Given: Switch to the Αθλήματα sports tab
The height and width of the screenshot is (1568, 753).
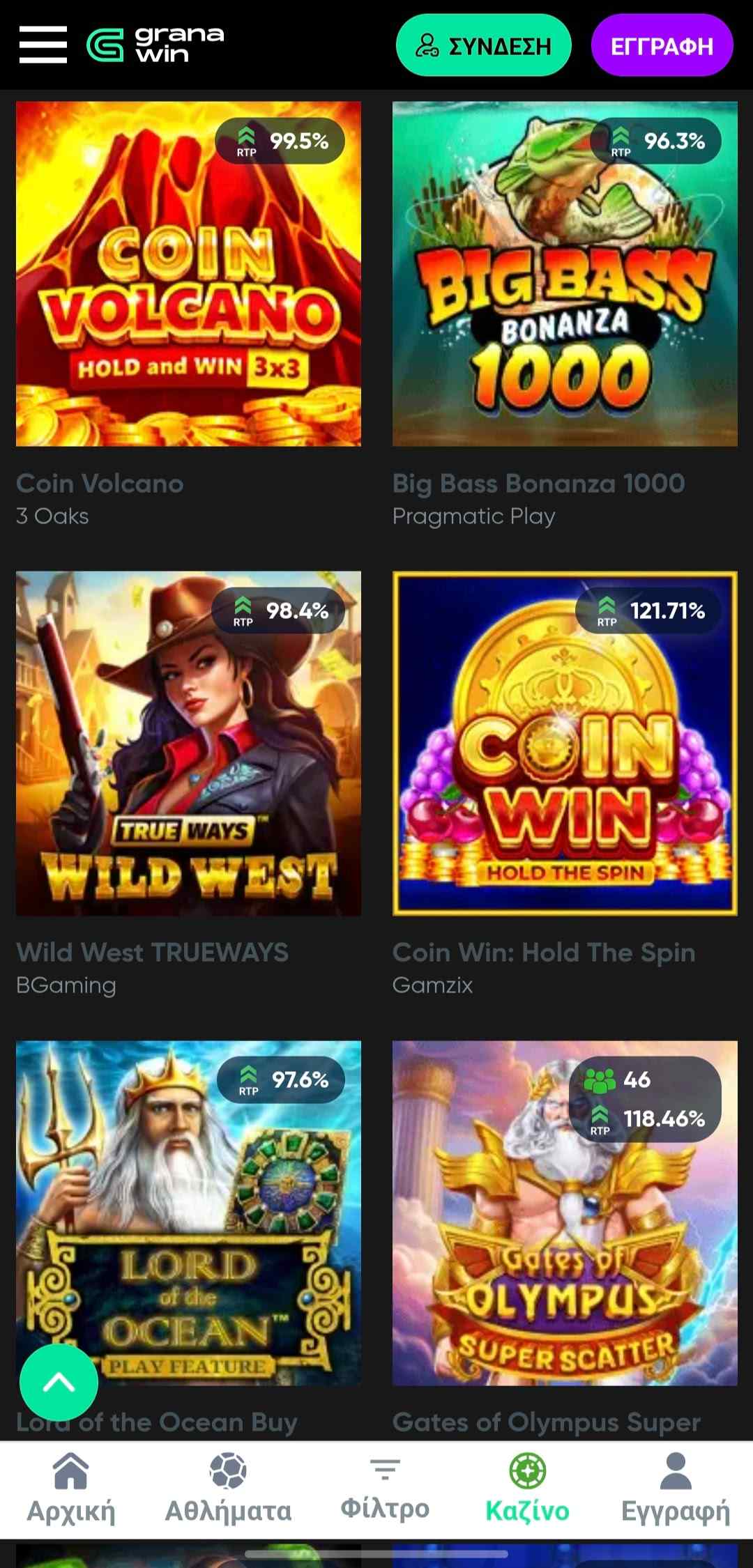Looking at the screenshot, I should (x=228, y=1489).
